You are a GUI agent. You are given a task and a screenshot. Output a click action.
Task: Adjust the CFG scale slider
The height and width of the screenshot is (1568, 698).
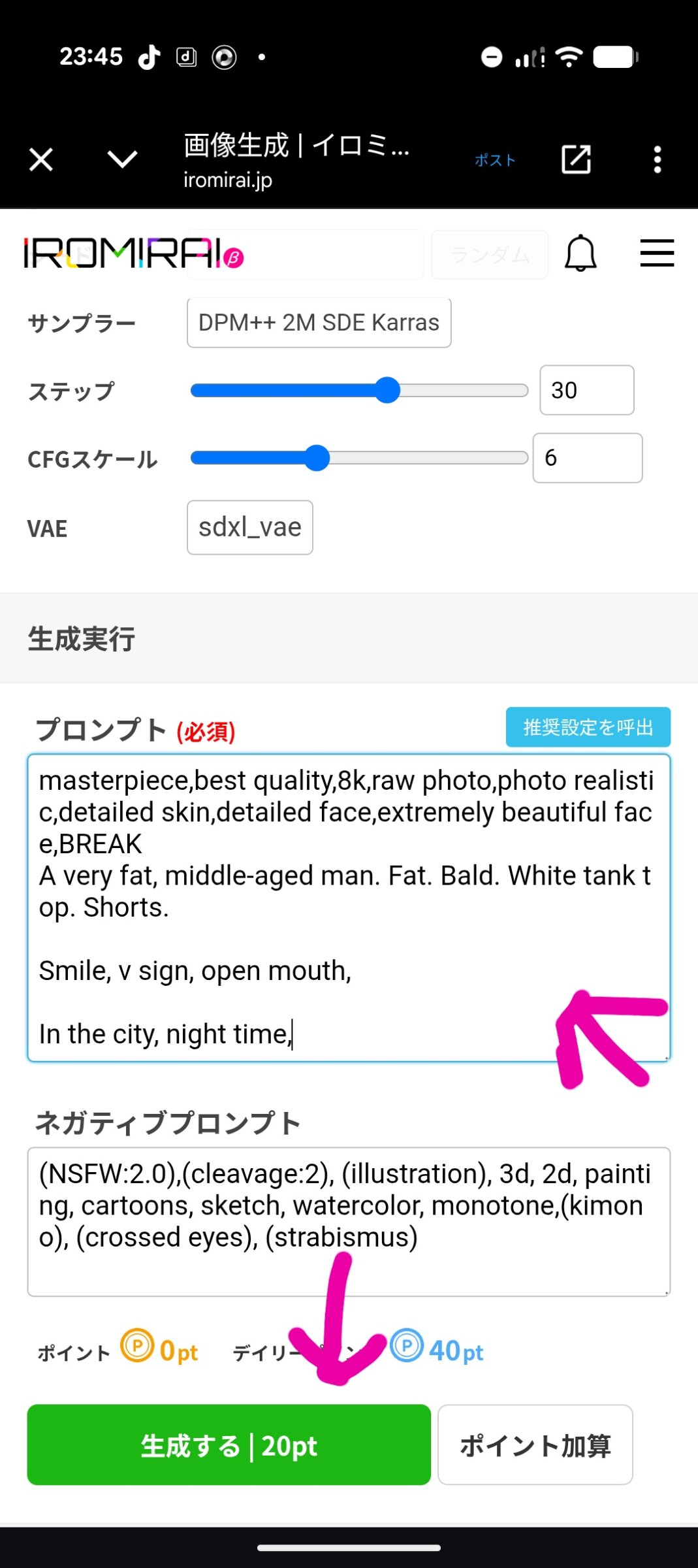tap(317, 458)
